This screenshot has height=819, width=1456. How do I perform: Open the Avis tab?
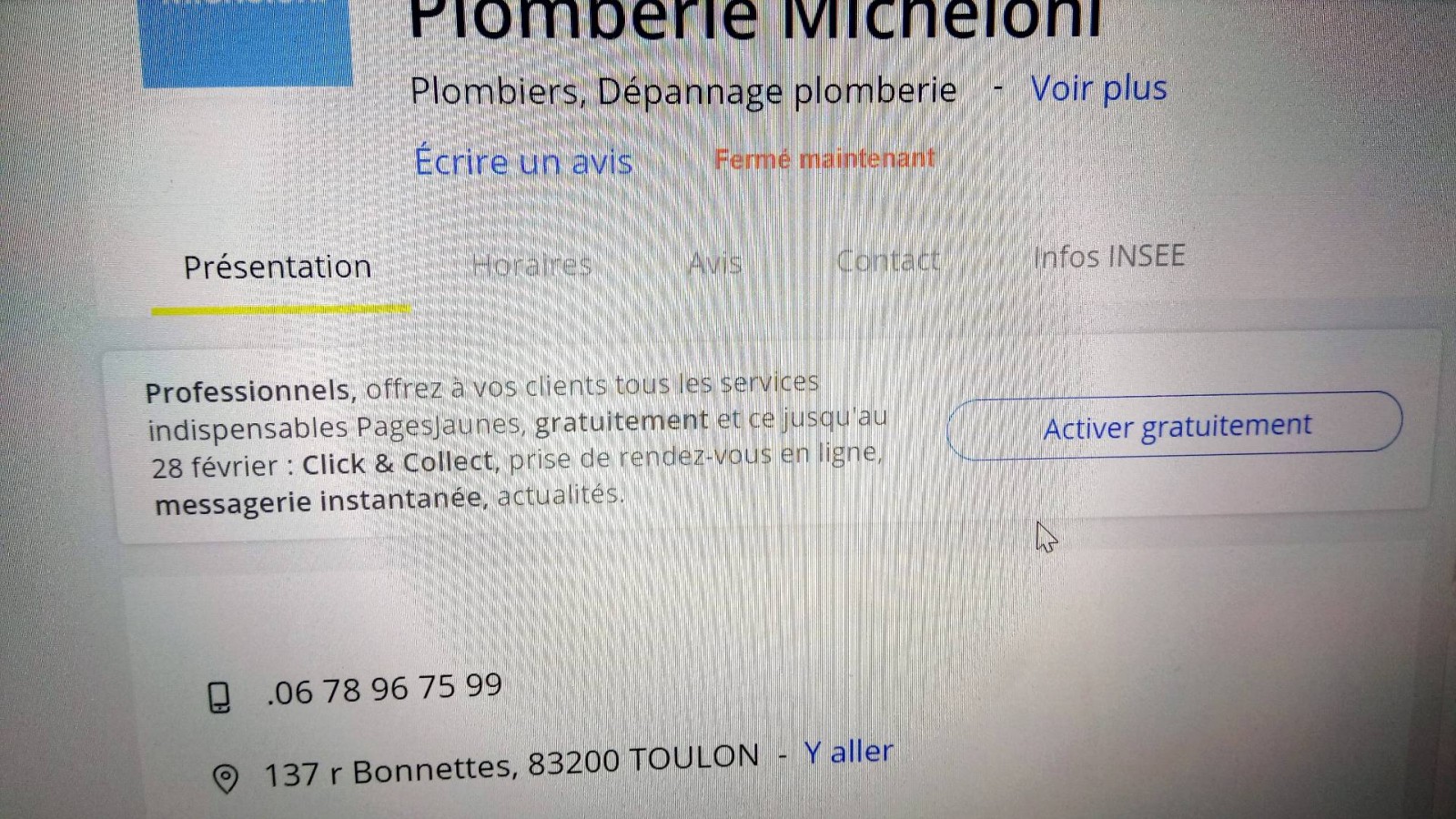[x=715, y=263]
